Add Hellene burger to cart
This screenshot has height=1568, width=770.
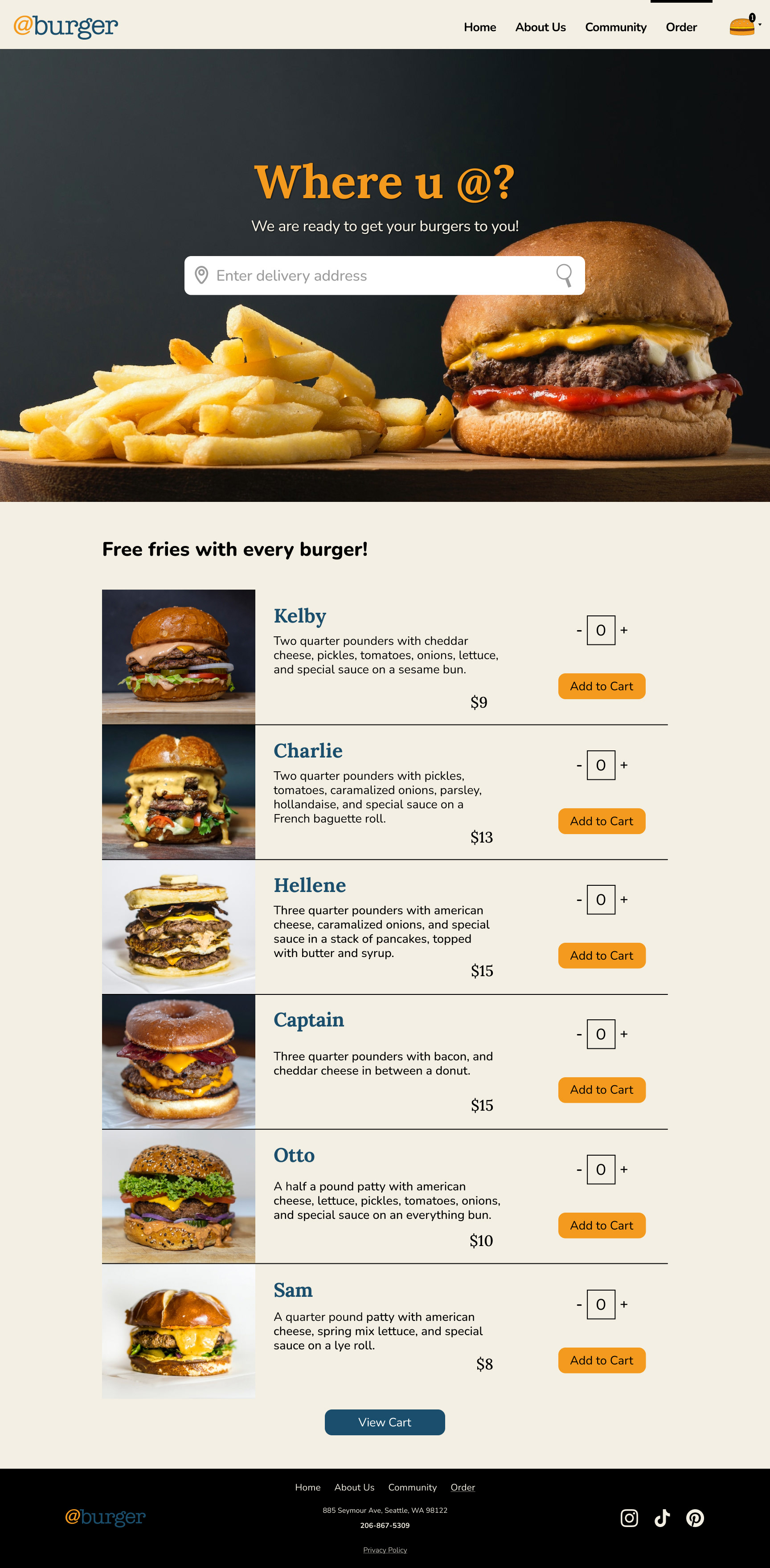[x=601, y=956]
